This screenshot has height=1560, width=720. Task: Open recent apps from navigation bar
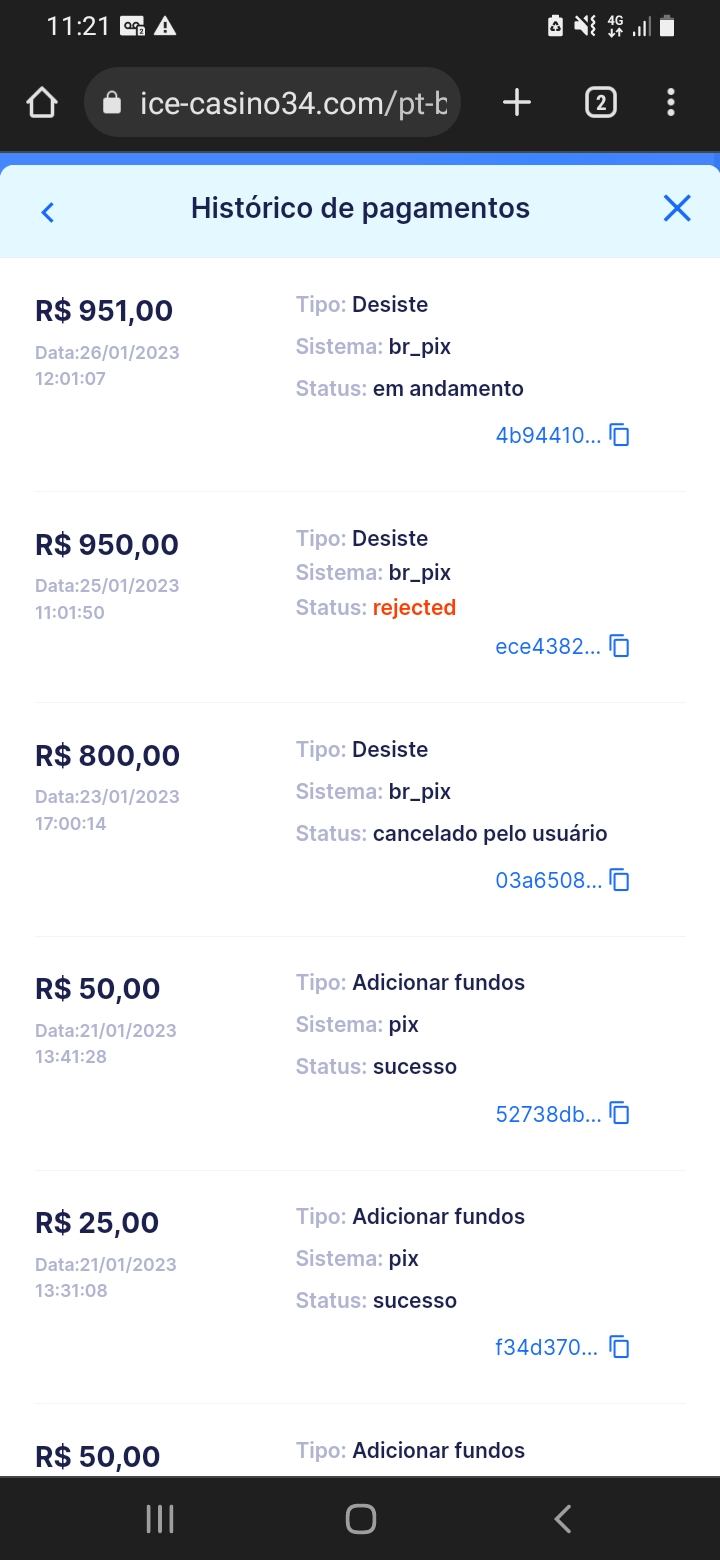point(160,1519)
